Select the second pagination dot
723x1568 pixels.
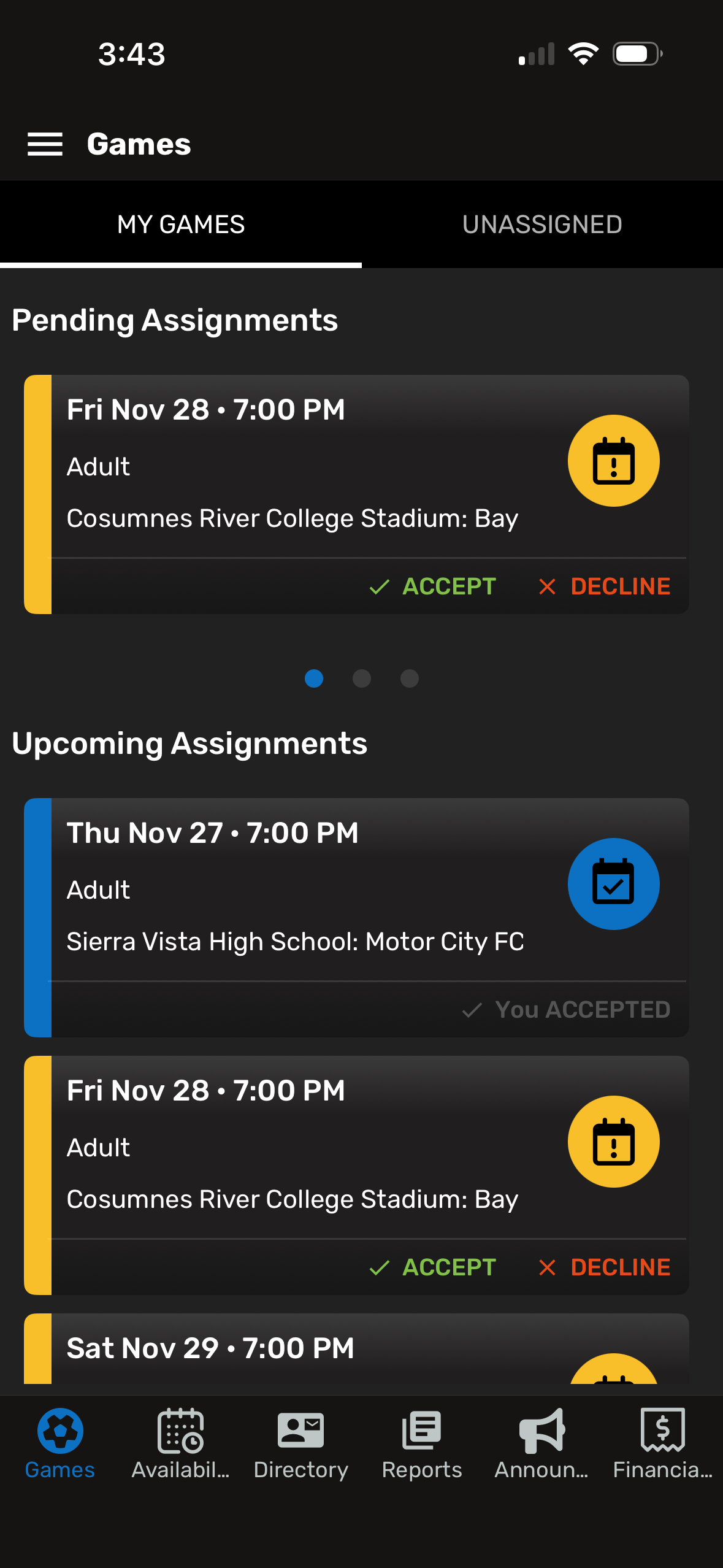pos(362,678)
